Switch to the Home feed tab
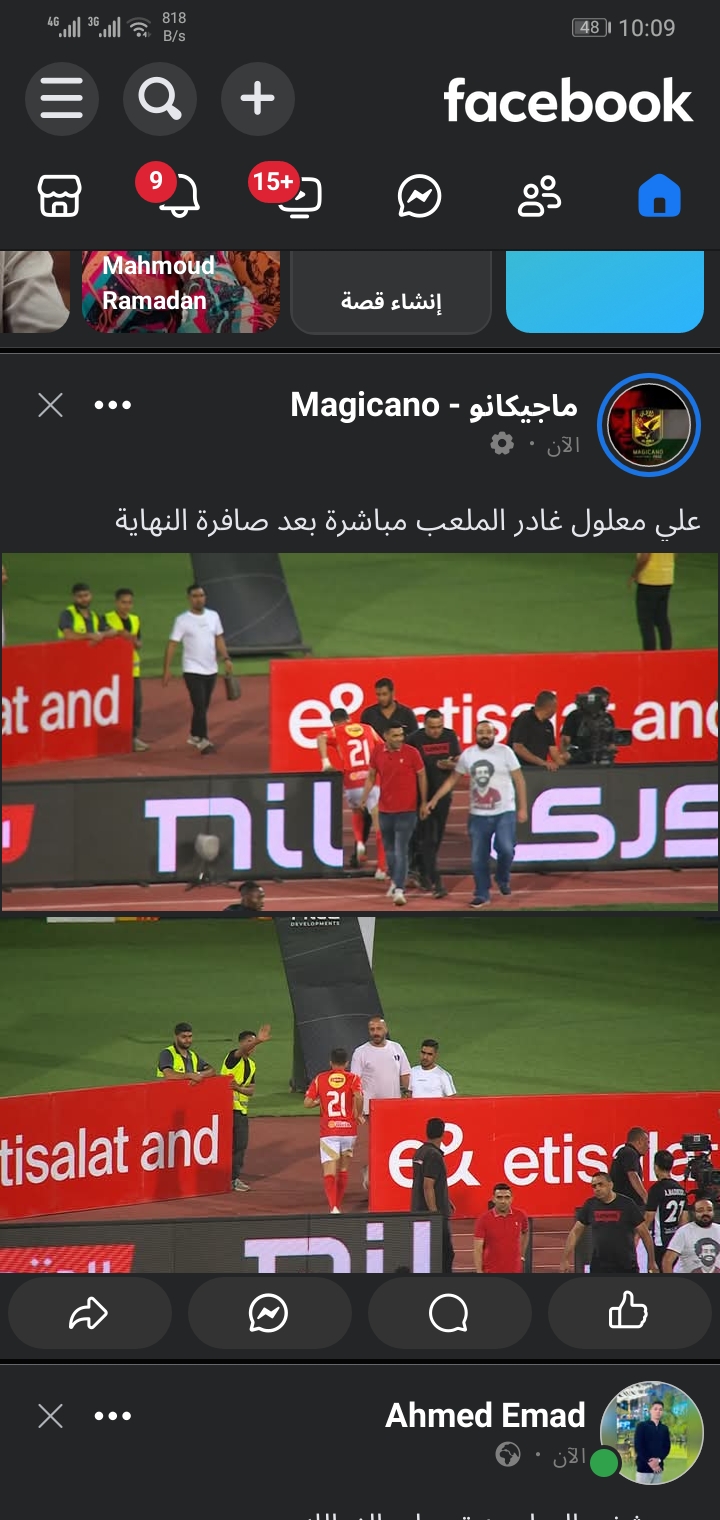Screen dimensions: 720x1520 pyautogui.click(x=659, y=195)
